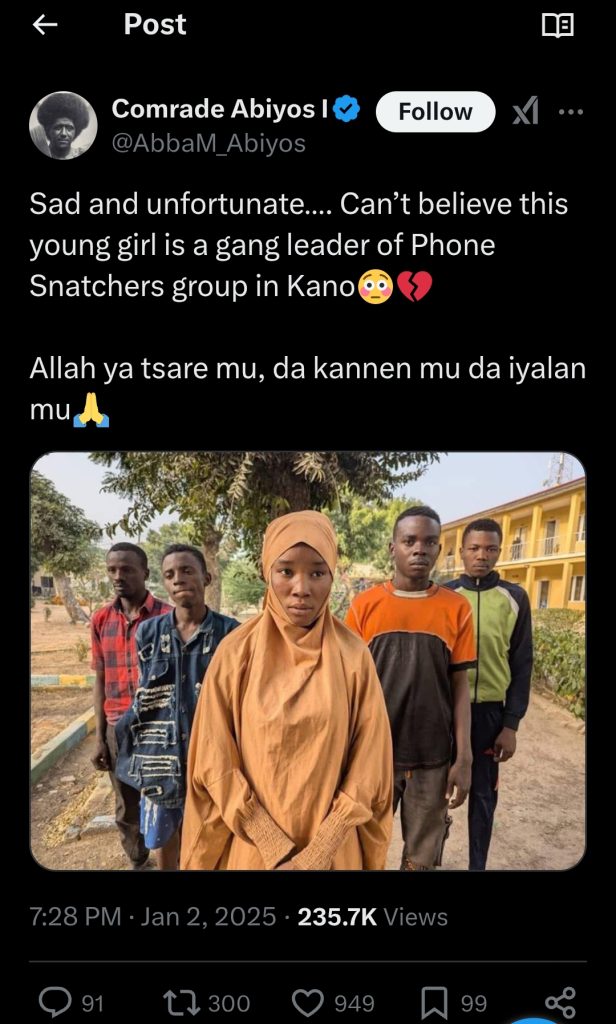Image resolution: width=616 pixels, height=1024 pixels.
Task: Share this post
Action: 560,1002
